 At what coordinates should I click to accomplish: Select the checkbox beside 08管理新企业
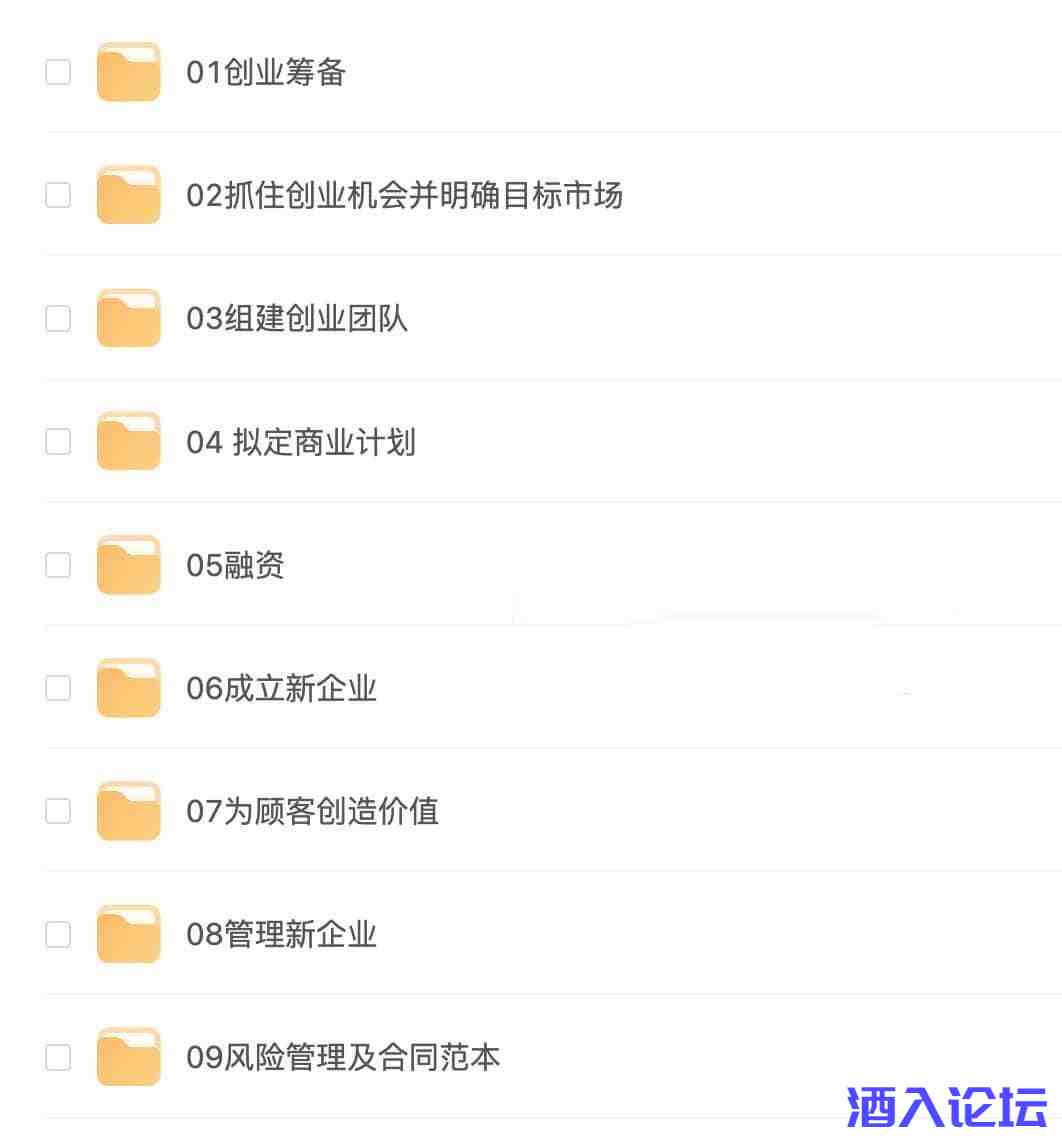point(59,934)
